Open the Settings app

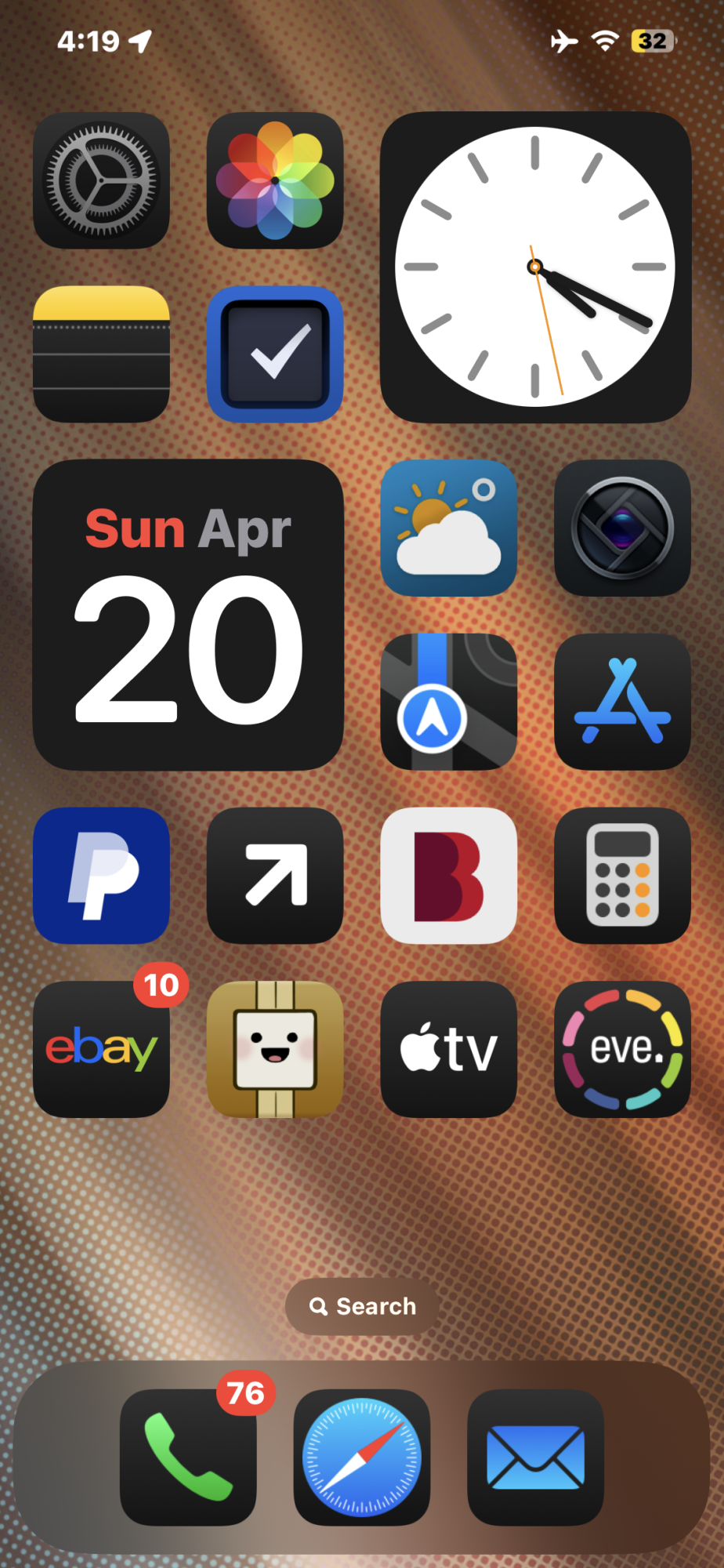tap(101, 180)
